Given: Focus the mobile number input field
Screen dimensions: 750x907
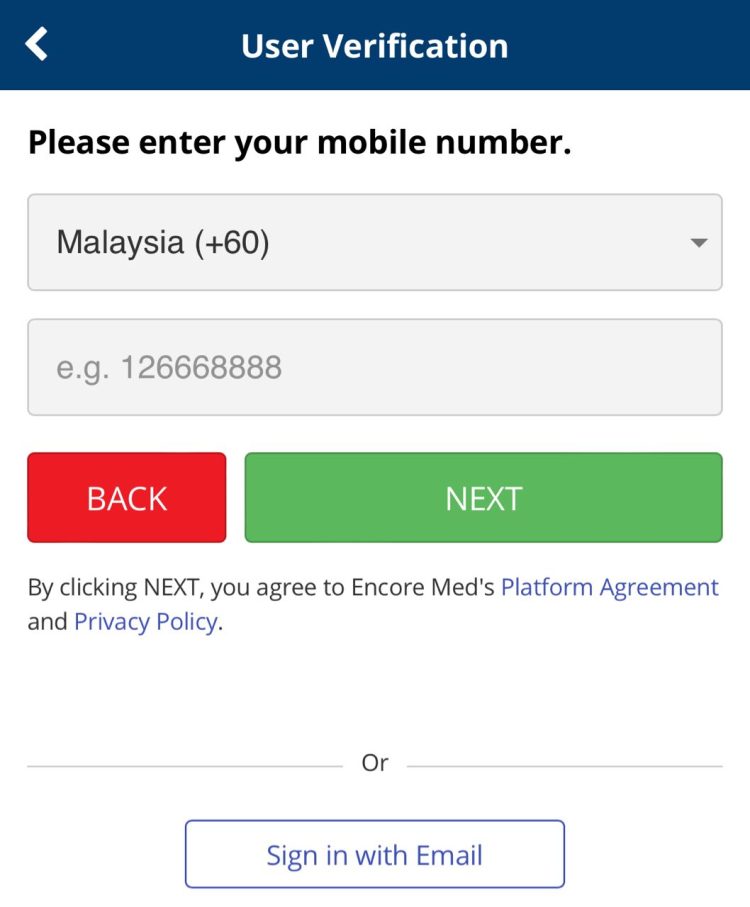Looking at the screenshot, I should pyautogui.click(x=374, y=367).
